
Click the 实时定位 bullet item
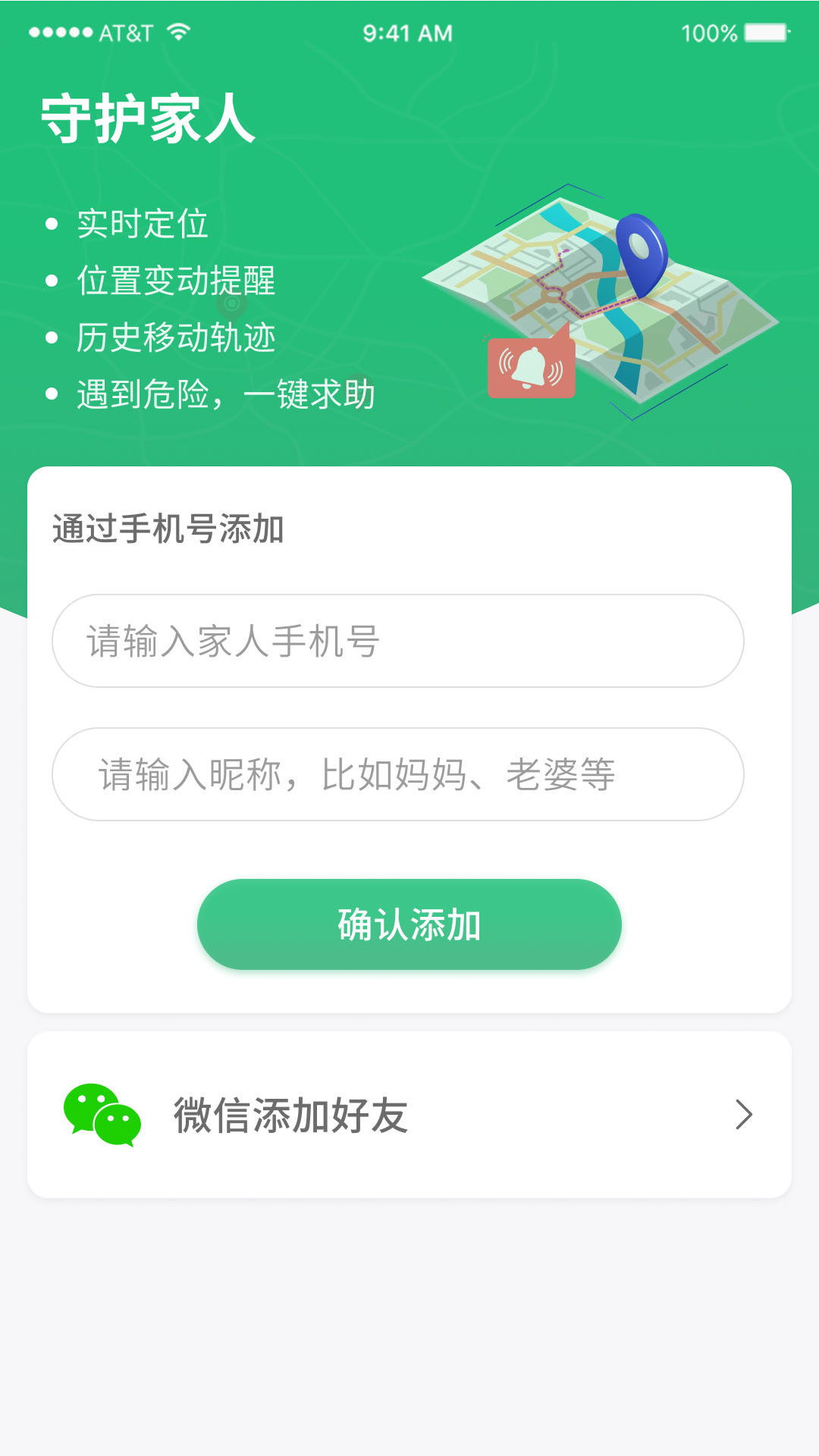(x=143, y=224)
